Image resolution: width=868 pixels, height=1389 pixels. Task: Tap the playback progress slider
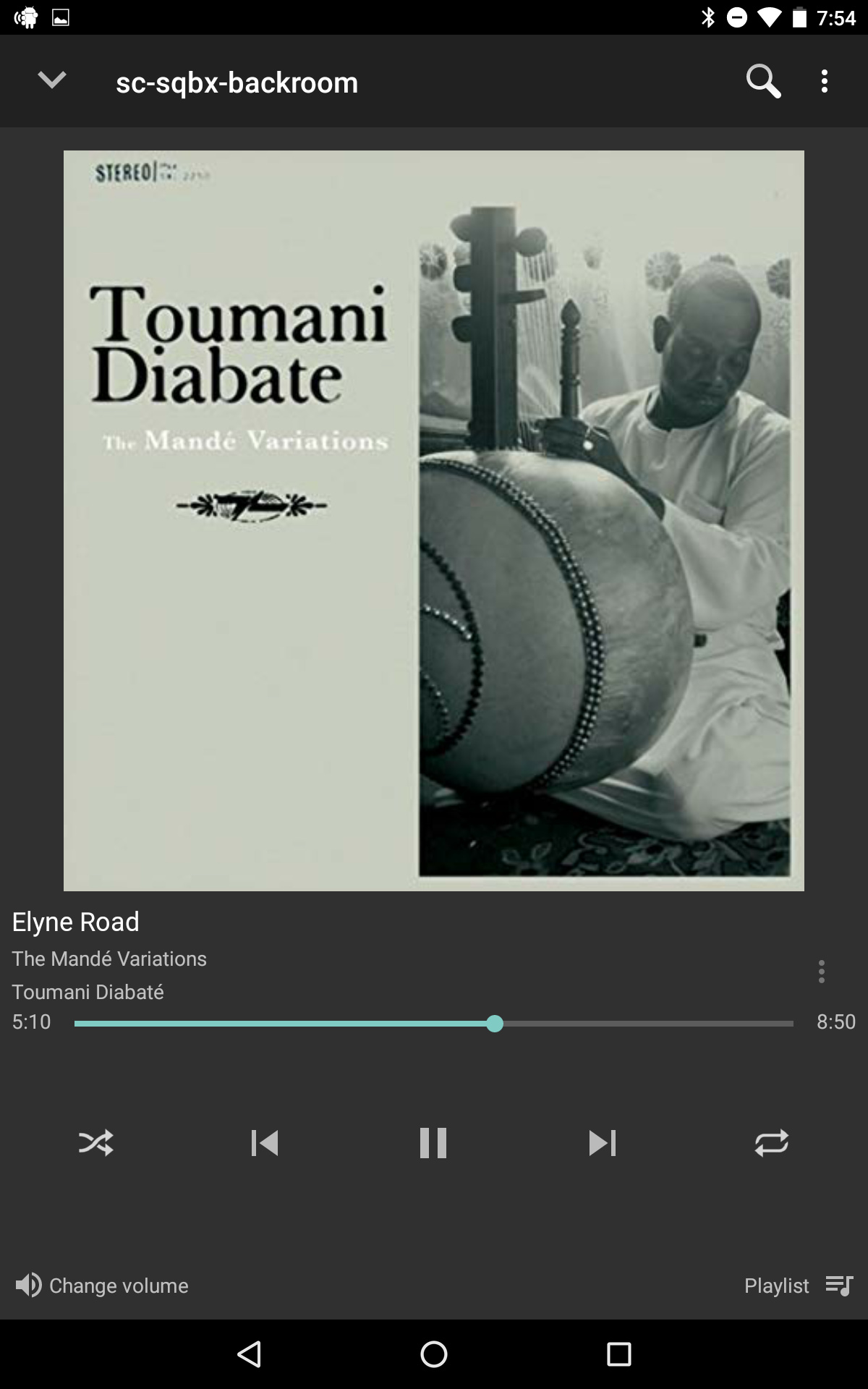pyautogui.click(x=434, y=1024)
